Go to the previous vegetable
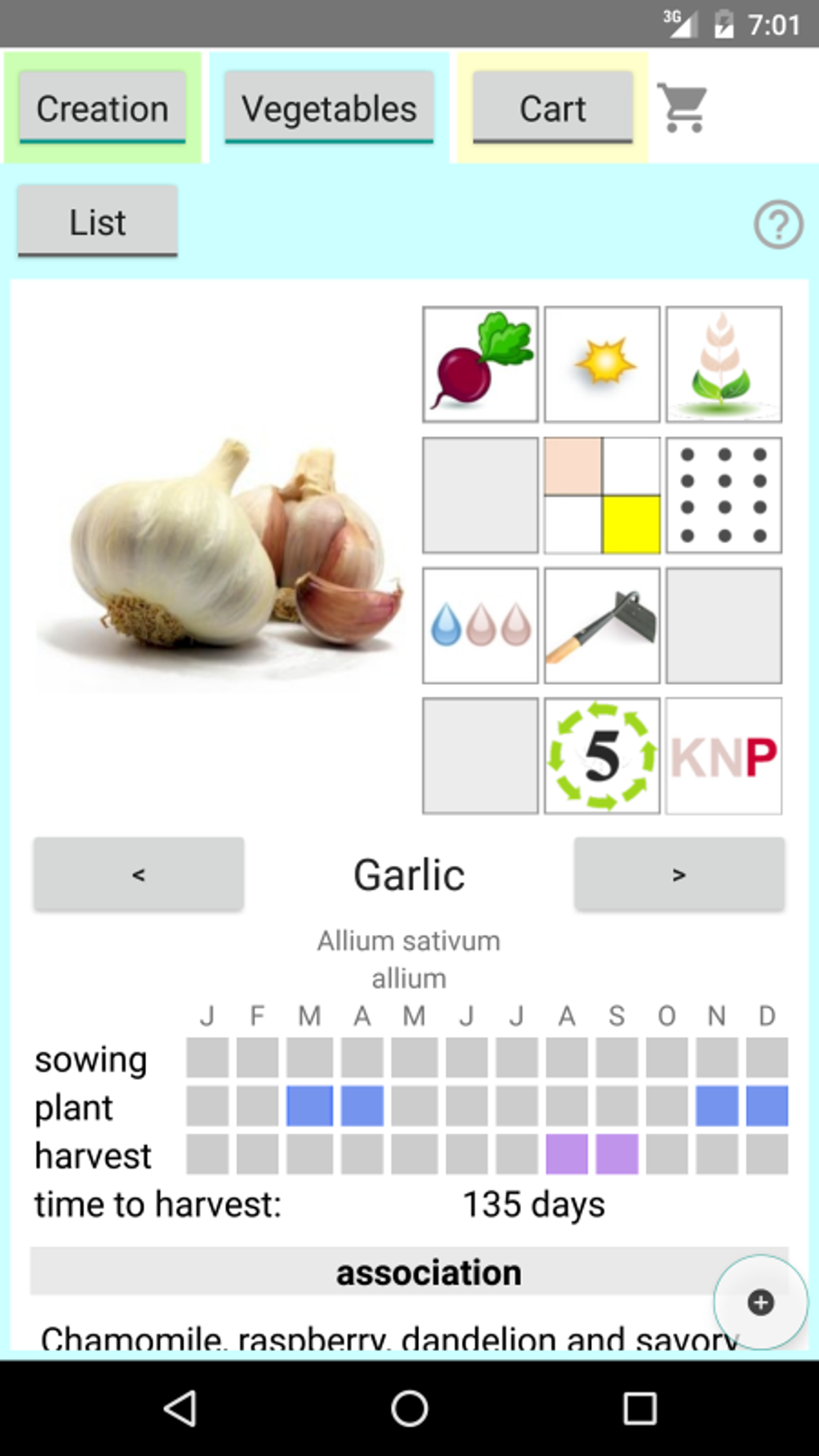This screenshot has height=1456, width=819. click(138, 874)
